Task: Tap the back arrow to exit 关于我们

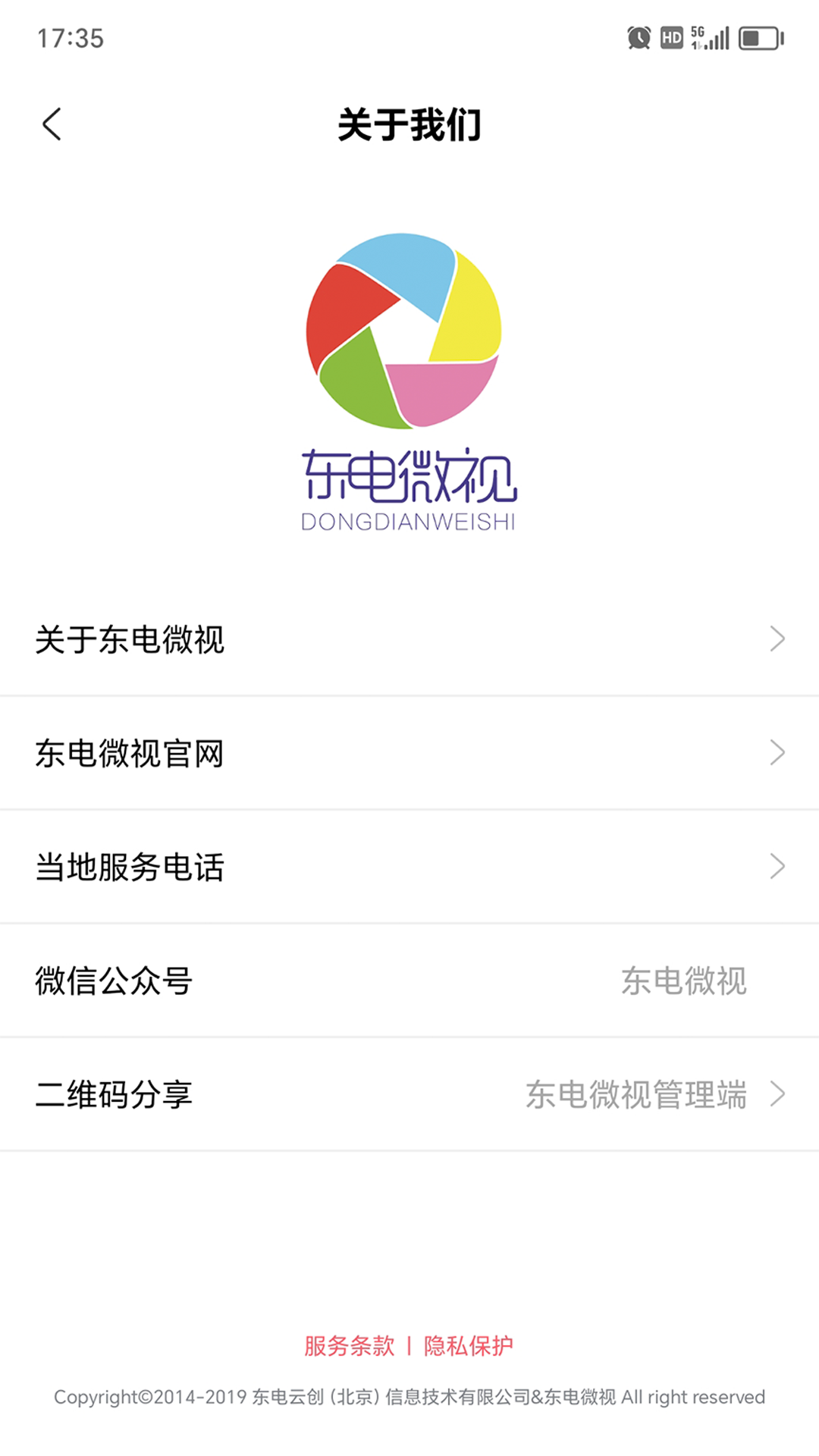Action: tap(52, 124)
